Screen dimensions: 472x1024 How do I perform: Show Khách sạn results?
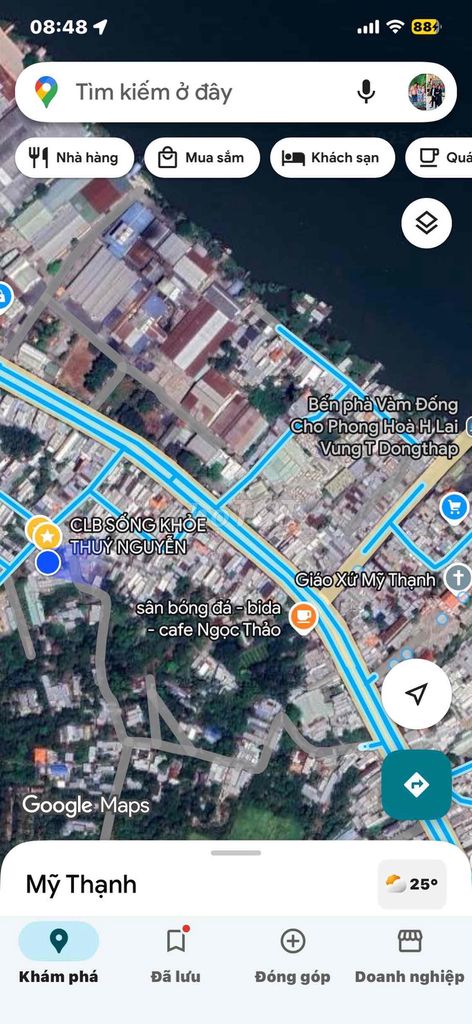(333, 157)
